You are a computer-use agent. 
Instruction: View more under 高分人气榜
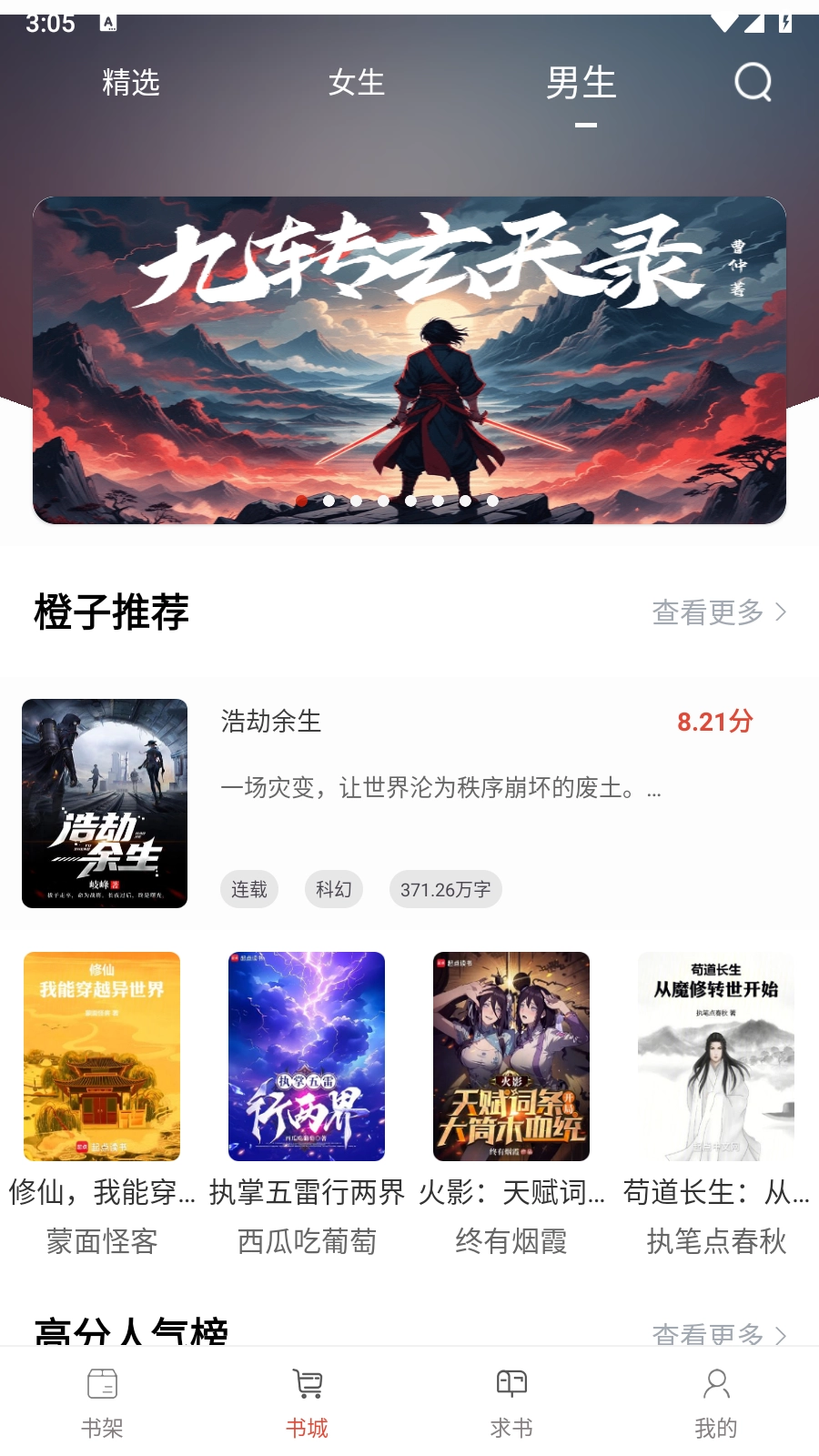[718, 1333]
